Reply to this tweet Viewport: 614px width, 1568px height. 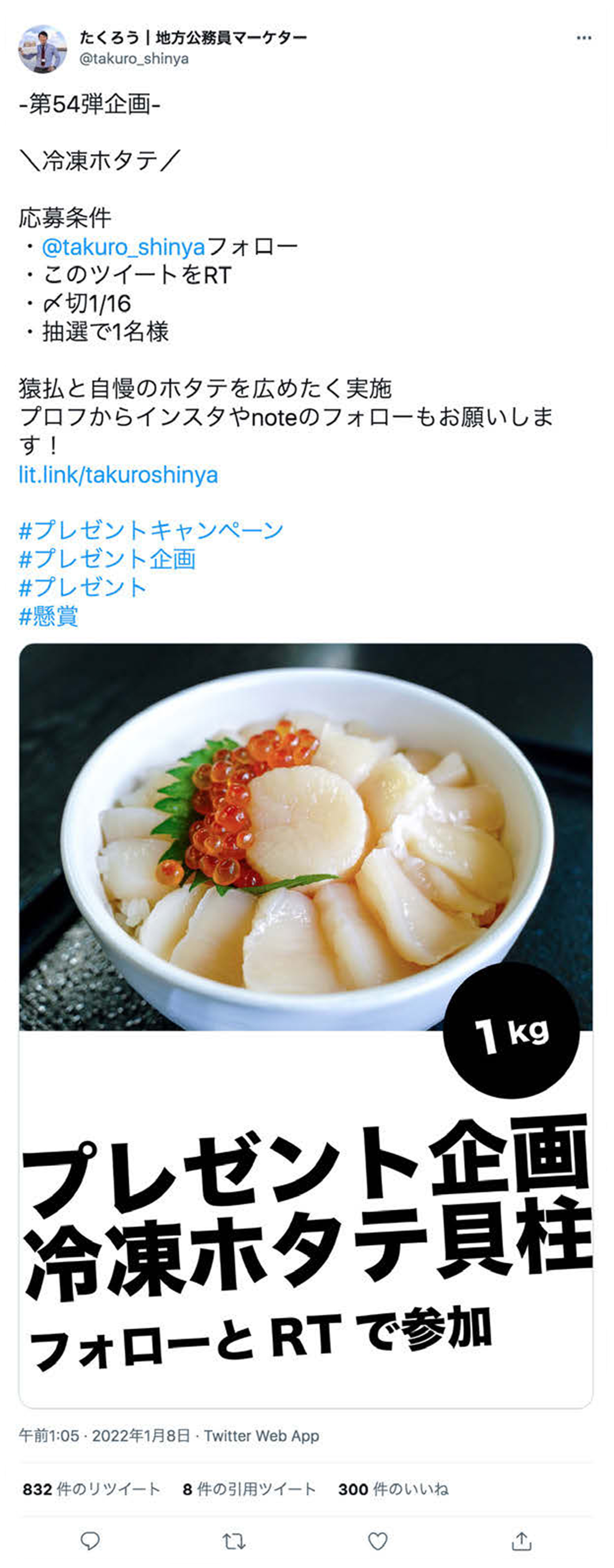coord(90,1541)
